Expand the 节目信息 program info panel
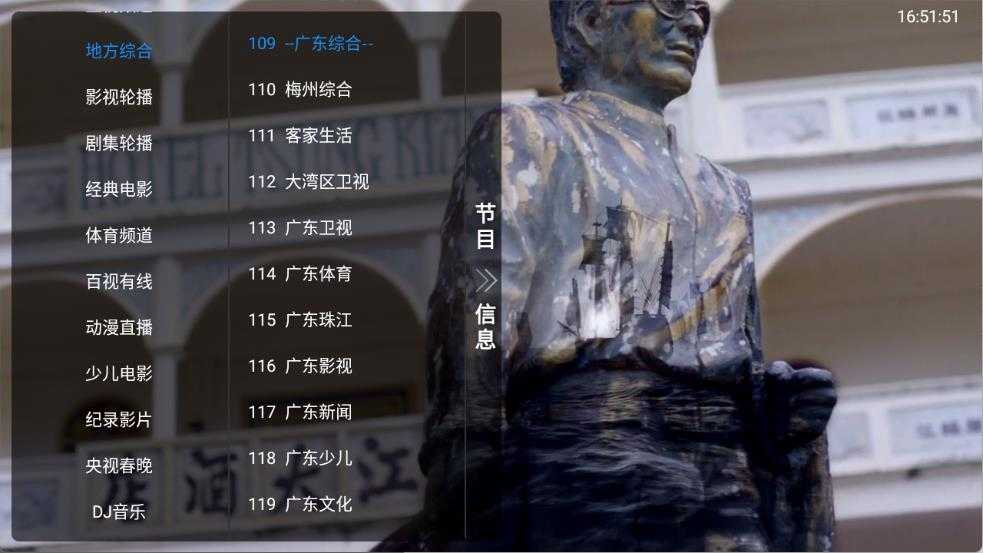Screen dimensions: 983x553 pos(485,277)
